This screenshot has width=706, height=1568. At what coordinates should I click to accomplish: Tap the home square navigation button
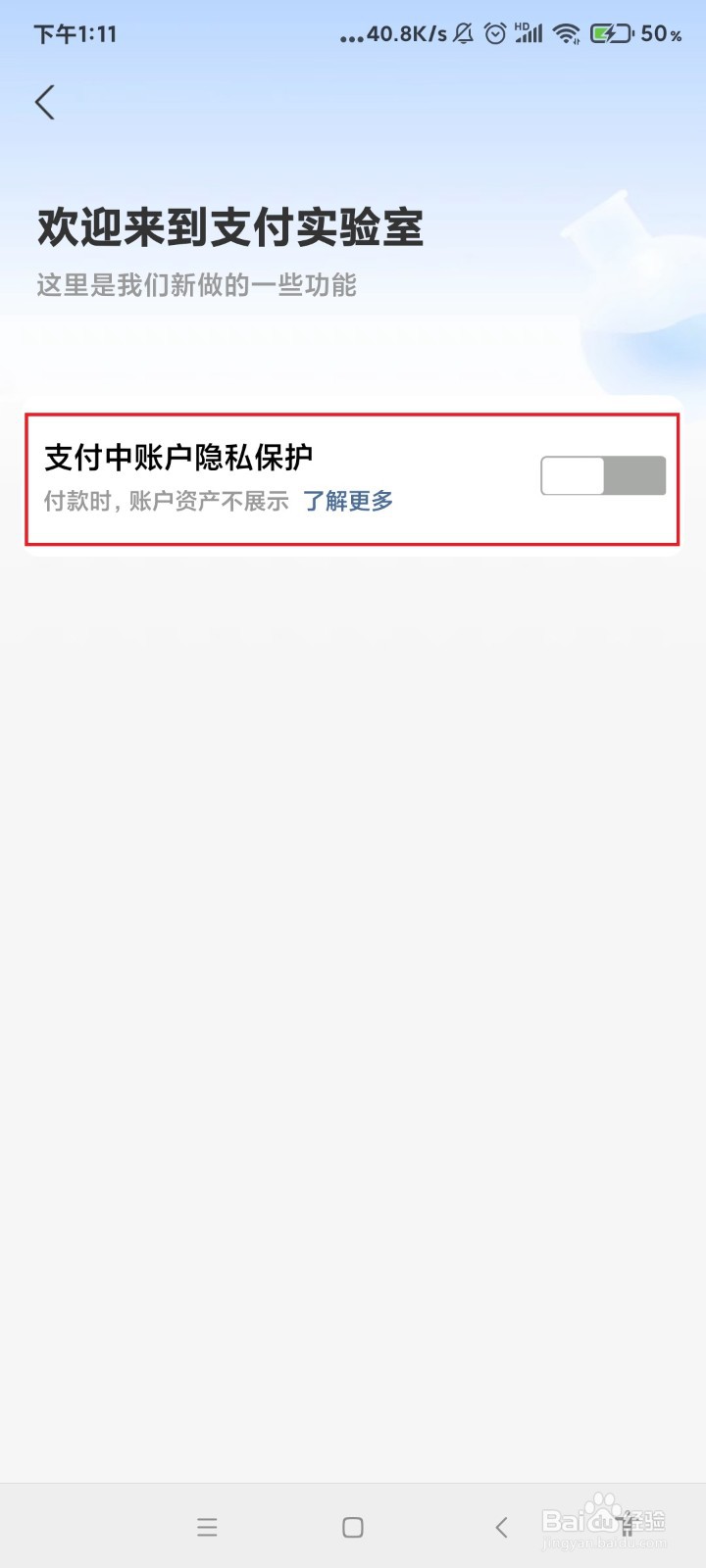pos(351,1526)
